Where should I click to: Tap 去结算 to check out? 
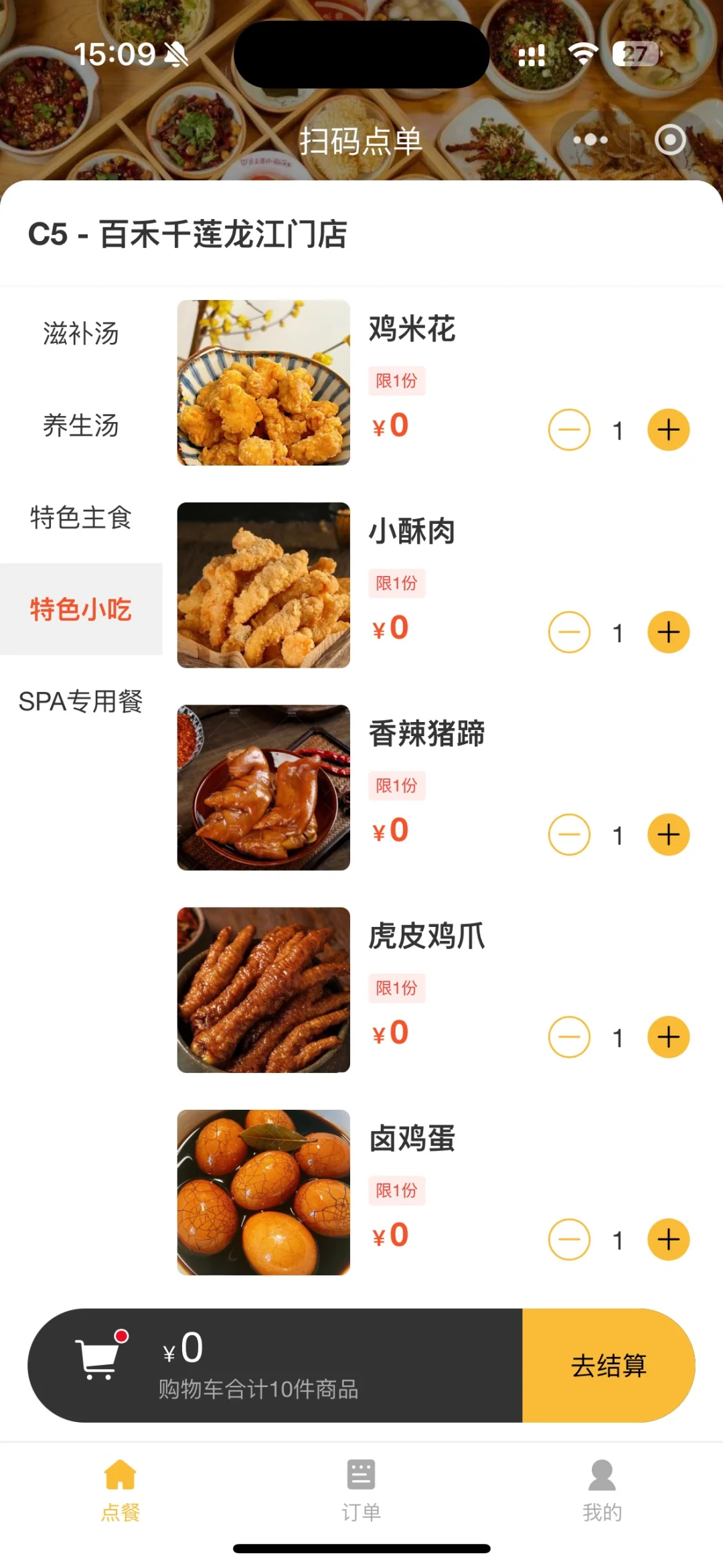click(608, 1365)
